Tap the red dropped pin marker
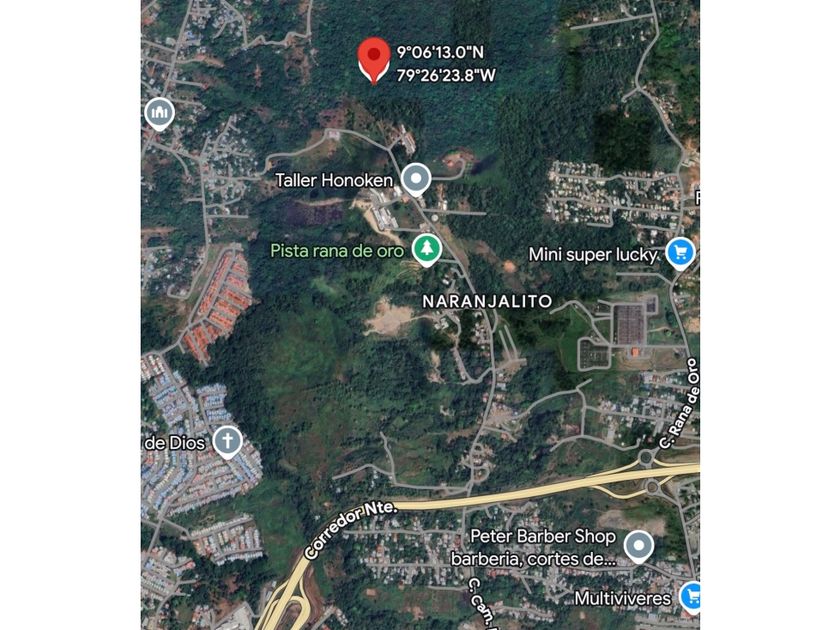The width and height of the screenshot is (840, 630). pos(374,61)
